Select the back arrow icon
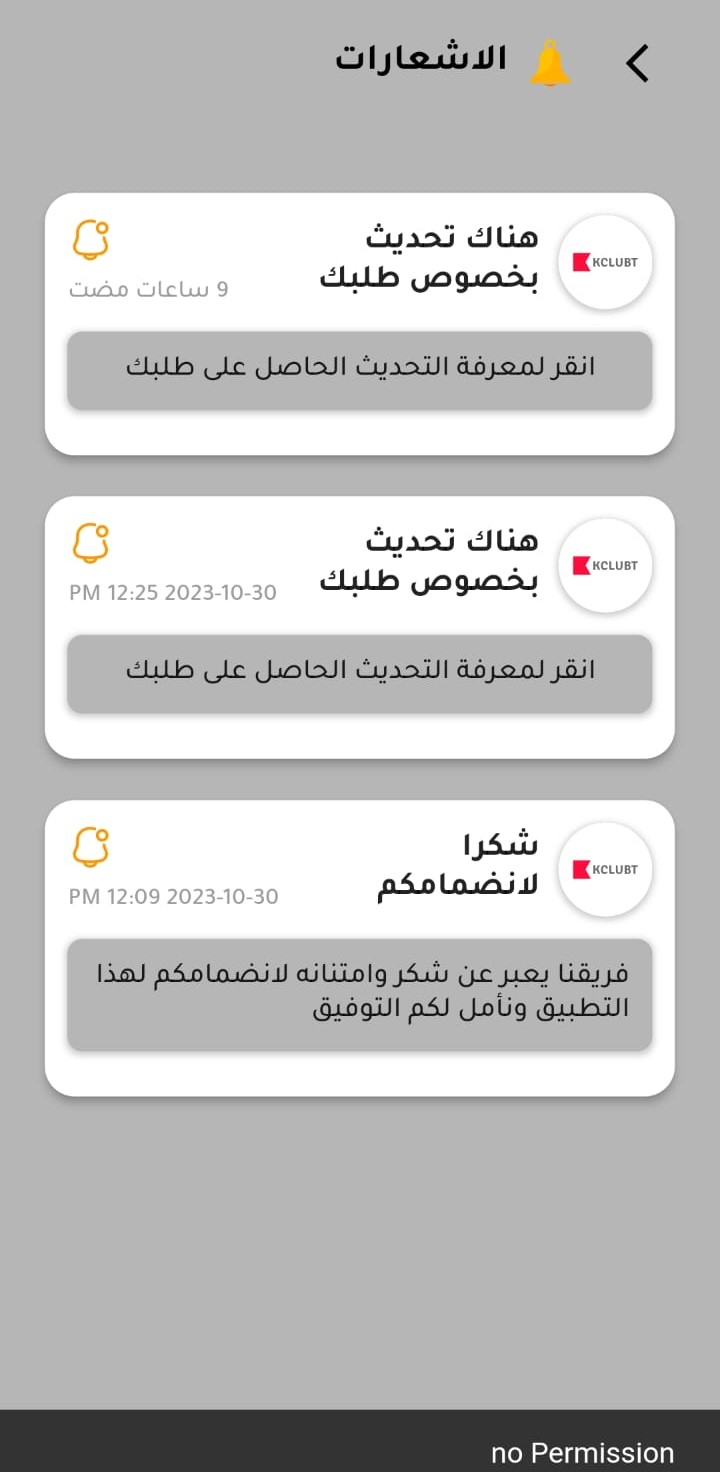 pyautogui.click(x=637, y=61)
